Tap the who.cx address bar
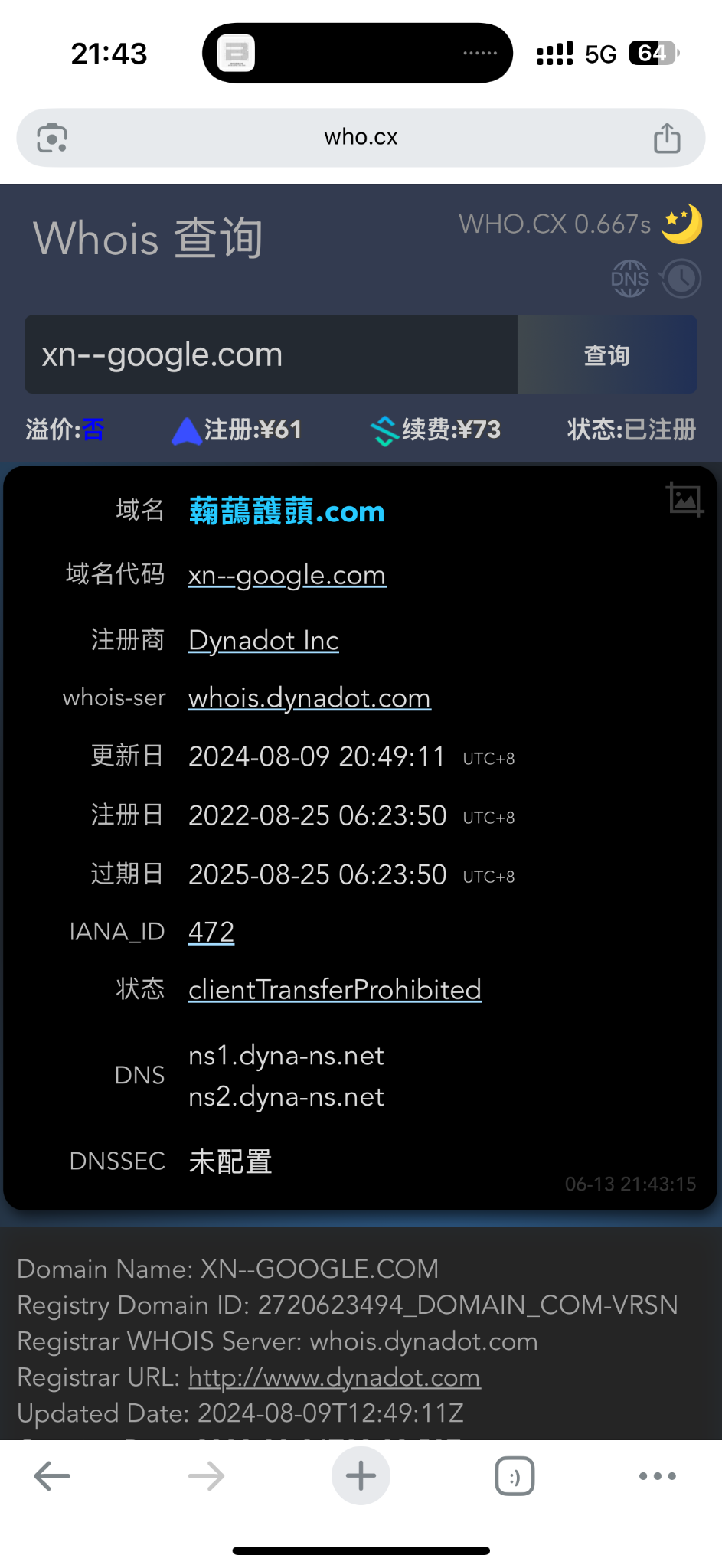 point(361,137)
